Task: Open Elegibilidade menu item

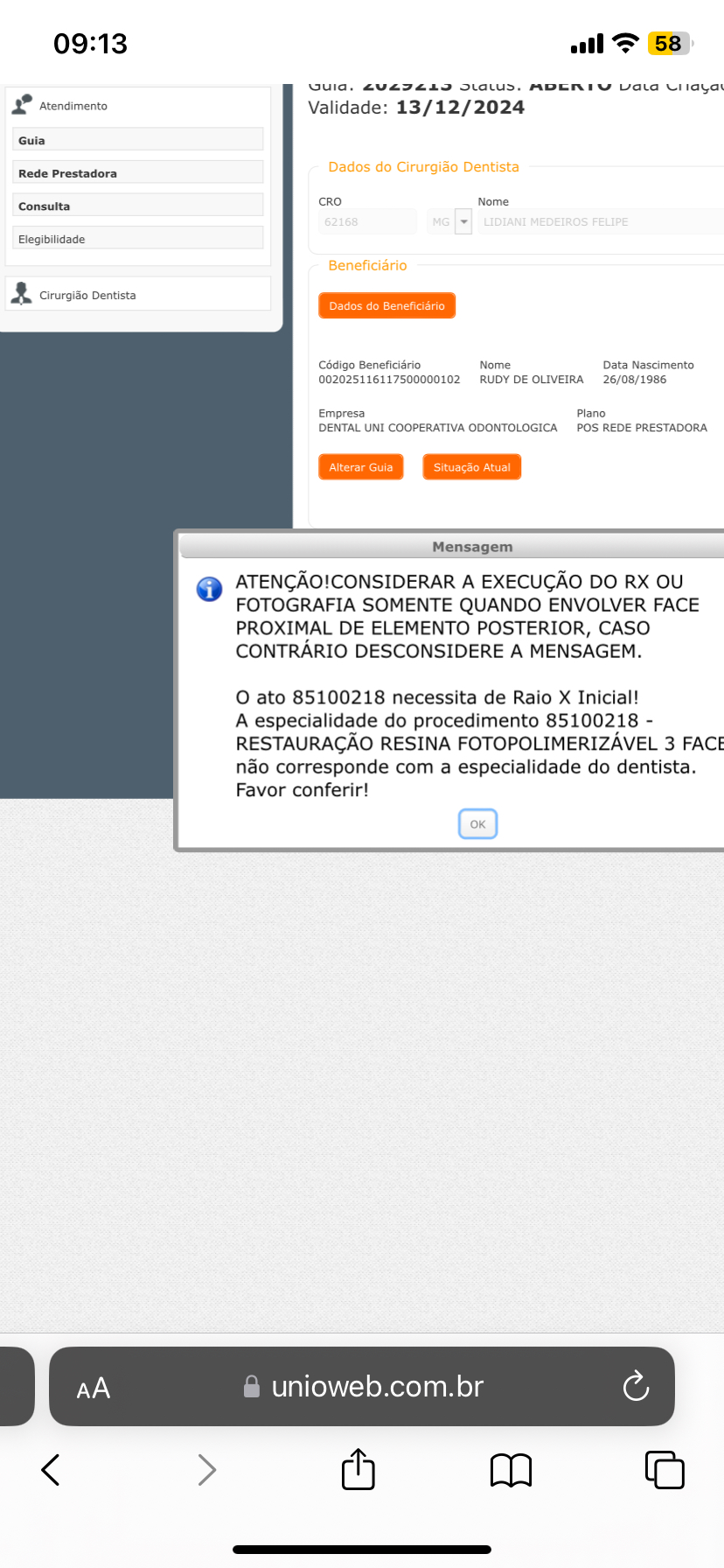Action: point(137,239)
